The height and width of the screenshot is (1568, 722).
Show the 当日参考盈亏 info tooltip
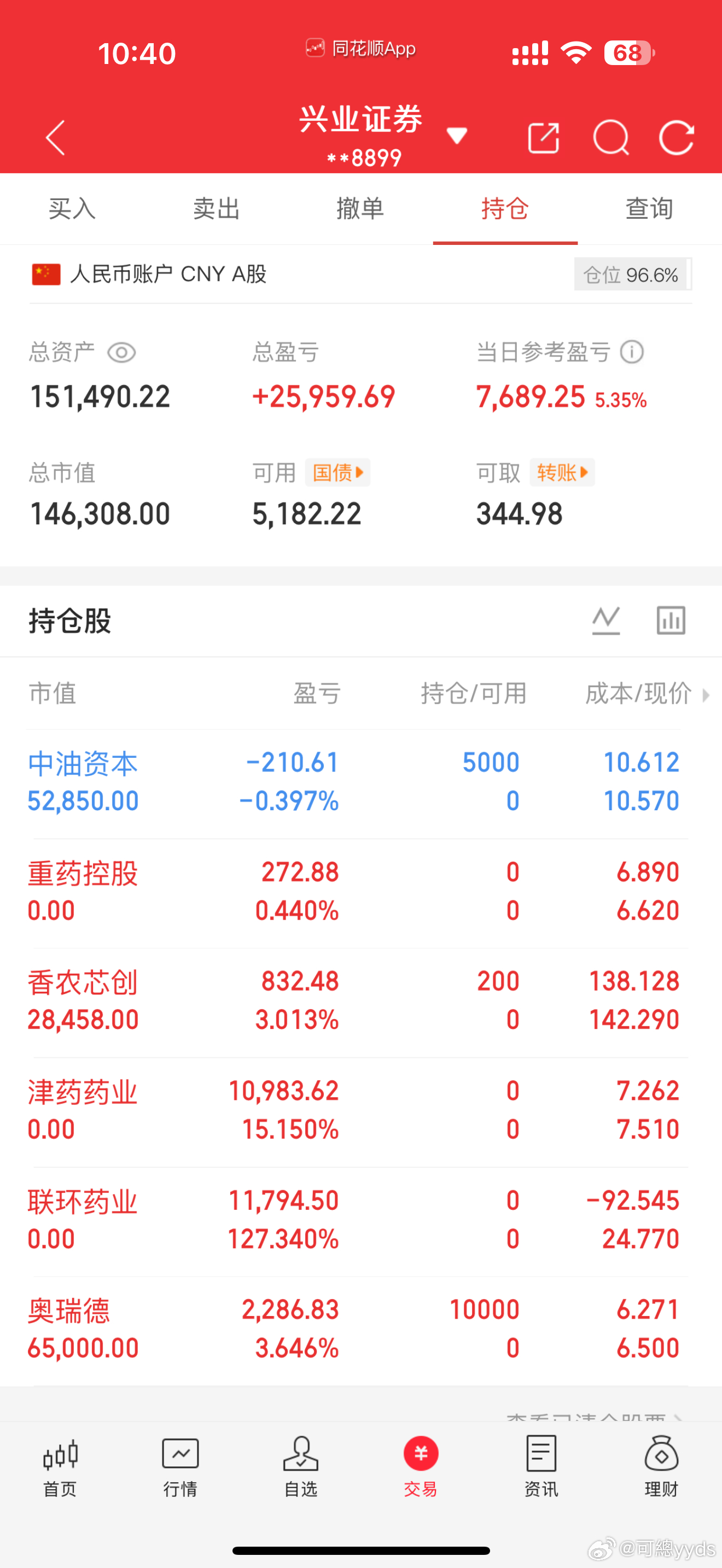[631, 352]
